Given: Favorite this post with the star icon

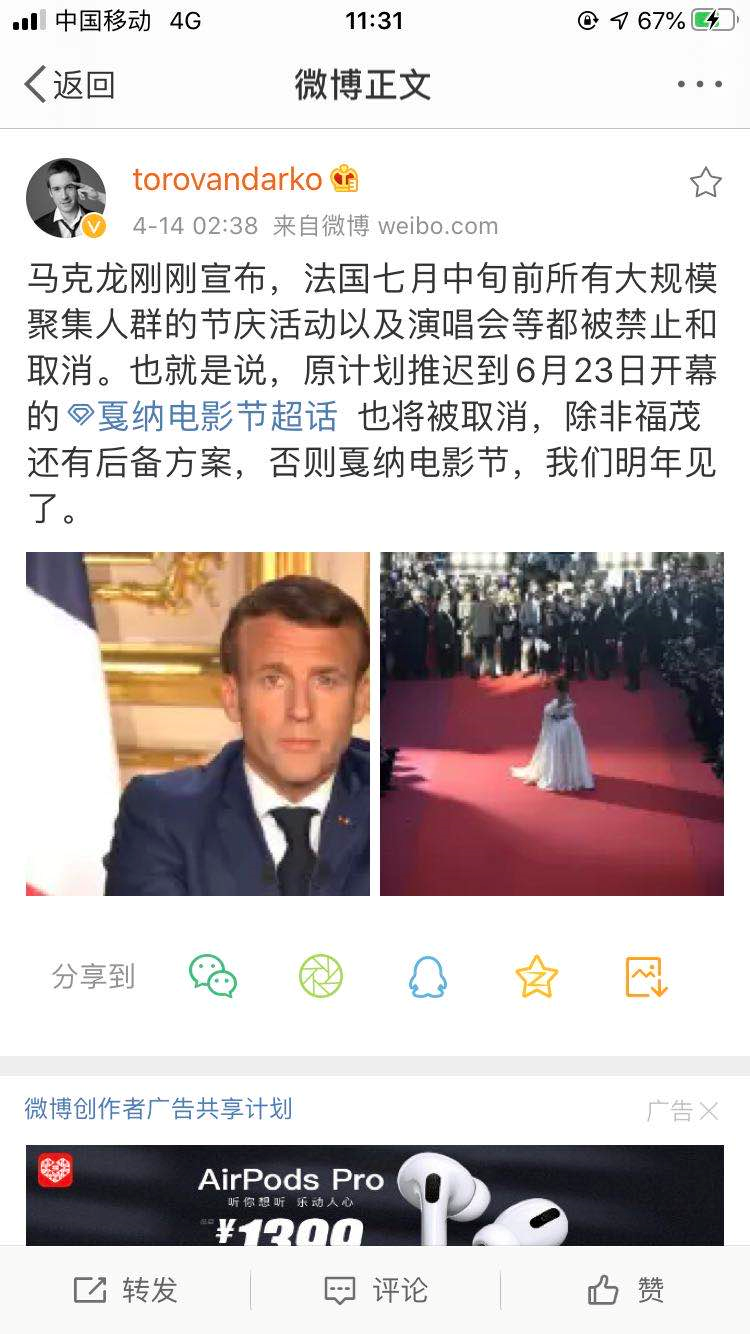Looking at the screenshot, I should click(x=705, y=182).
